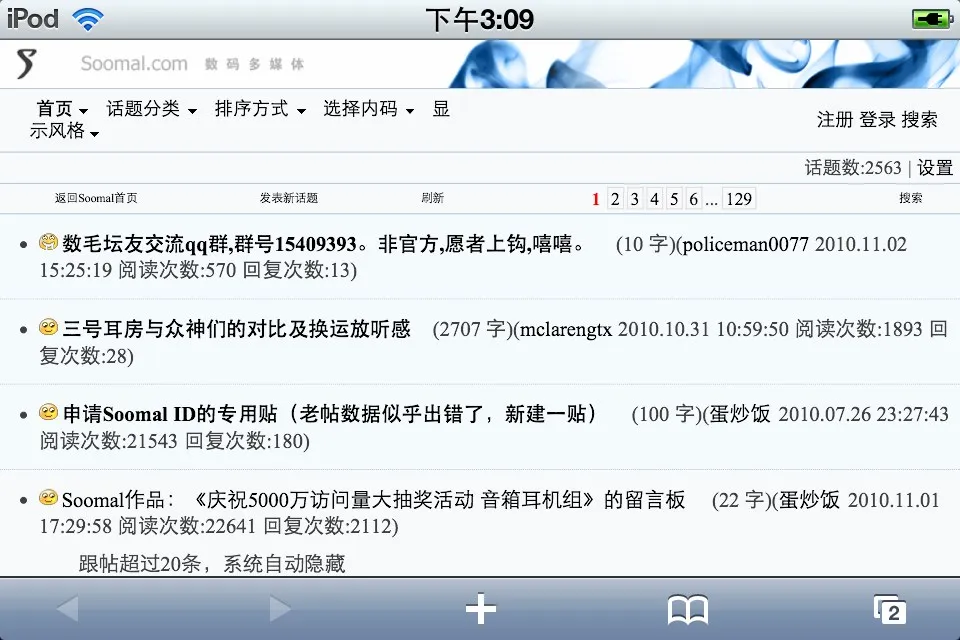Tap the 注册 link
Image resolution: width=960 pixels, height=640 pixels.
pos(835,120)
